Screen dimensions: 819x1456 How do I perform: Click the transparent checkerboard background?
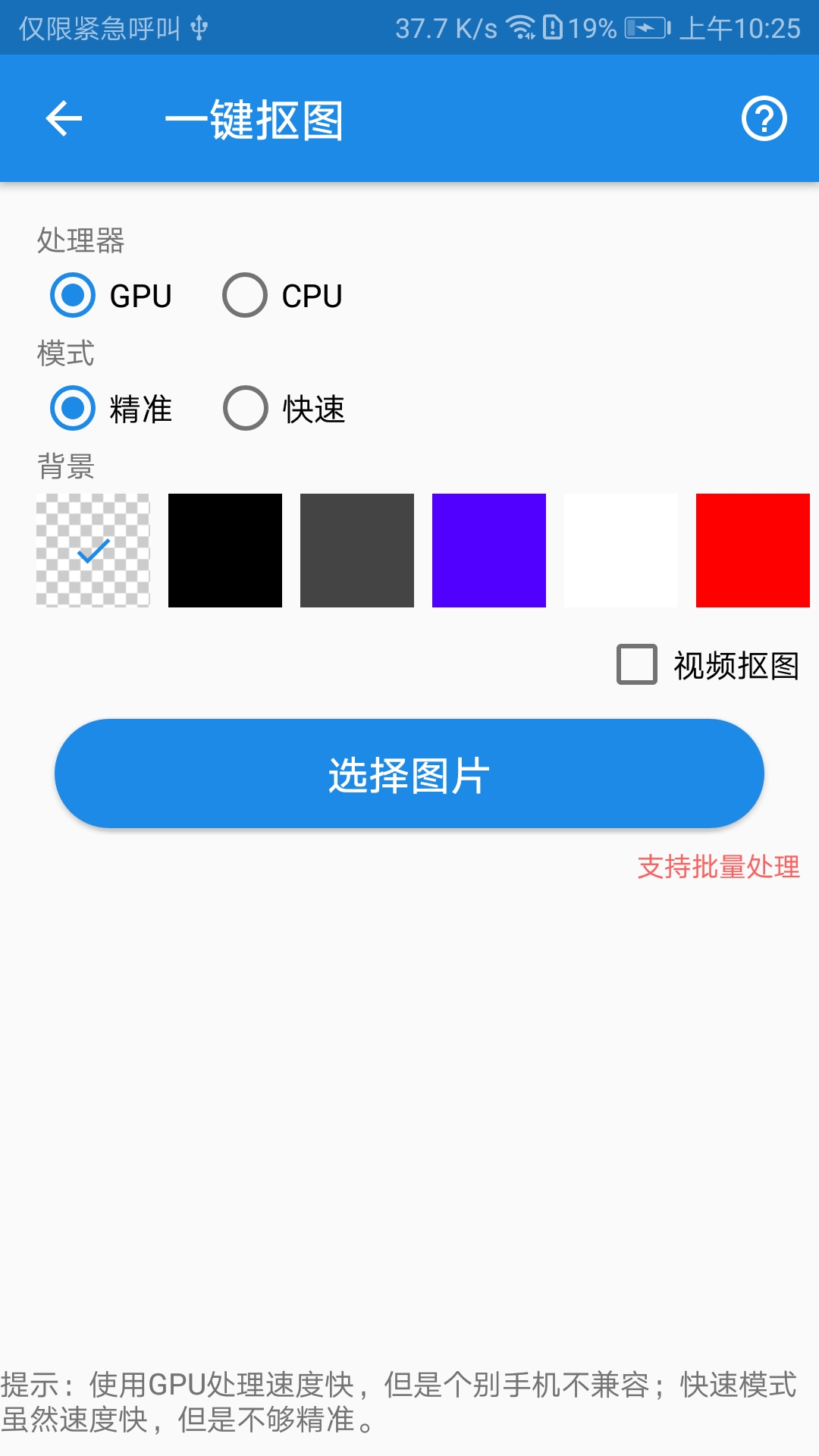pos(93,550)
